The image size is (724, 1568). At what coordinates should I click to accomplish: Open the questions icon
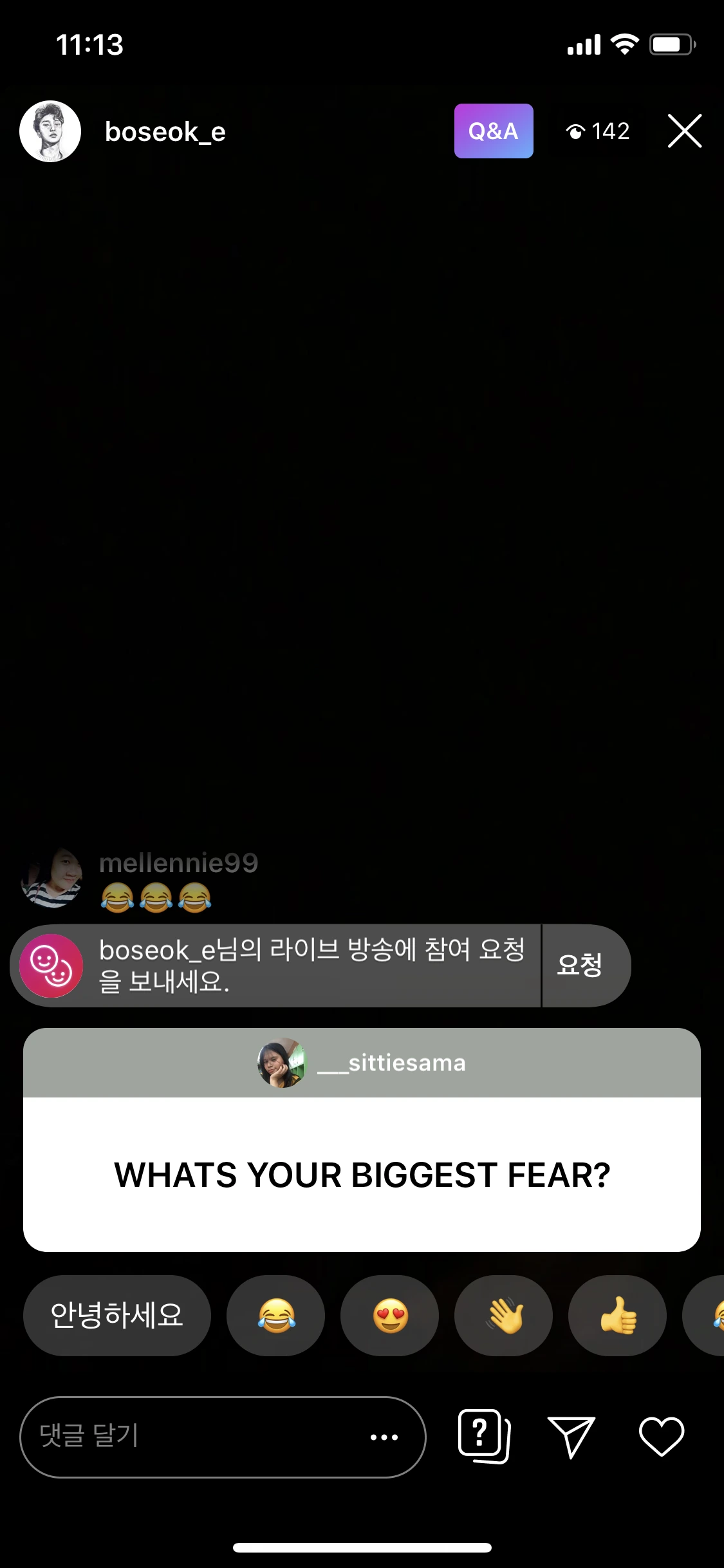click(x=485, y=1436)
